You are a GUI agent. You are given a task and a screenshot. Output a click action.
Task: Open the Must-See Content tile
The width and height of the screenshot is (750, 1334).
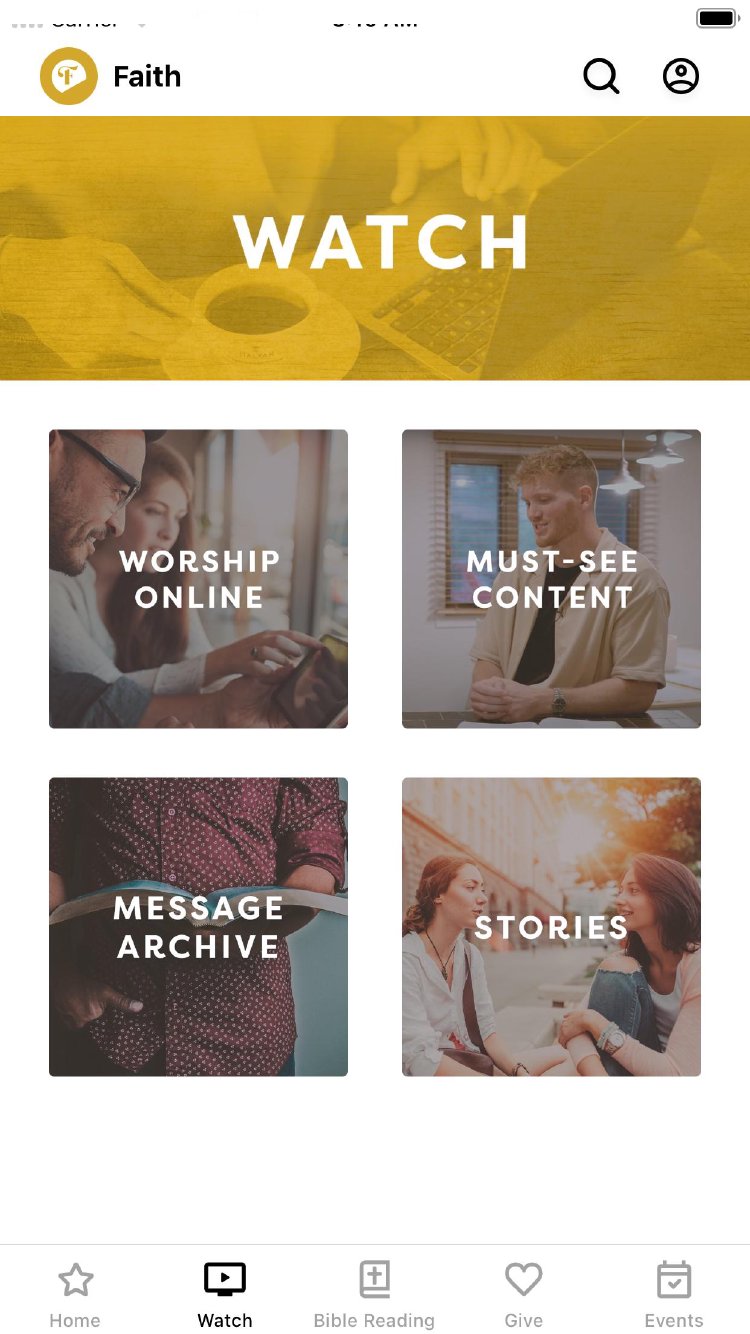pyautogui.click(x=551, y=579)
